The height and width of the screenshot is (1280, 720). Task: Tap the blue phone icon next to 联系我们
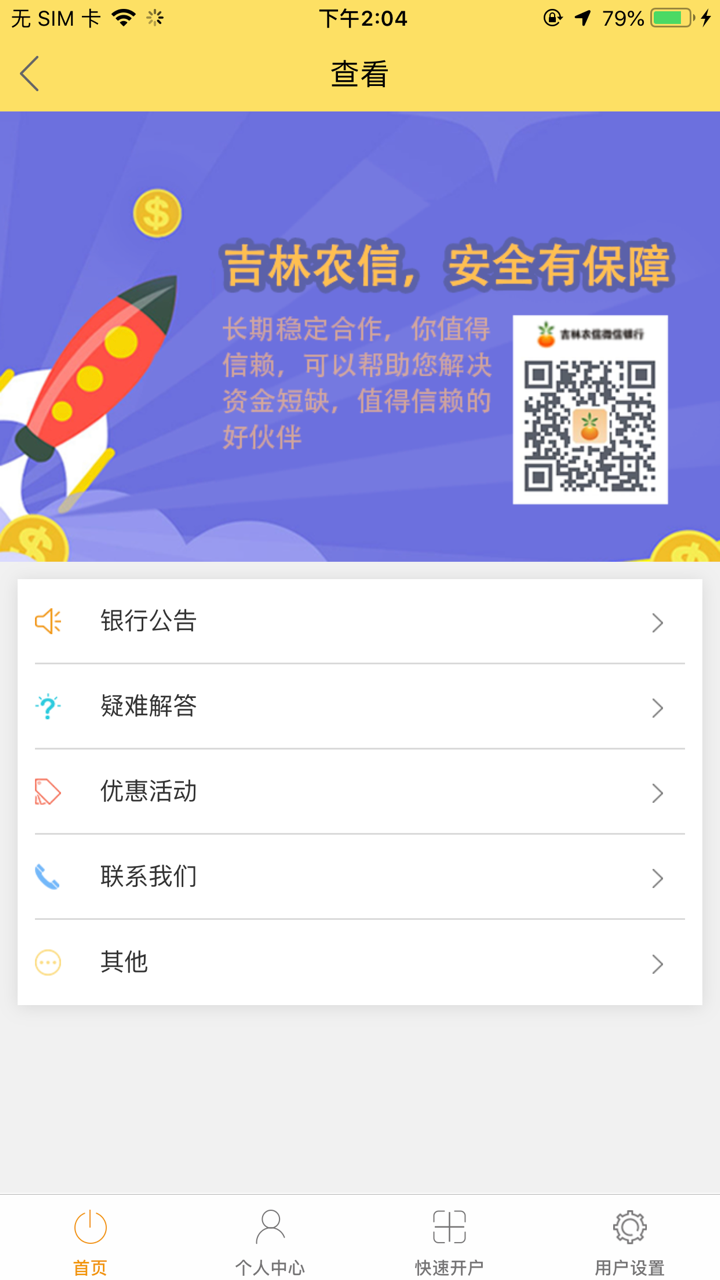point(49,878)
